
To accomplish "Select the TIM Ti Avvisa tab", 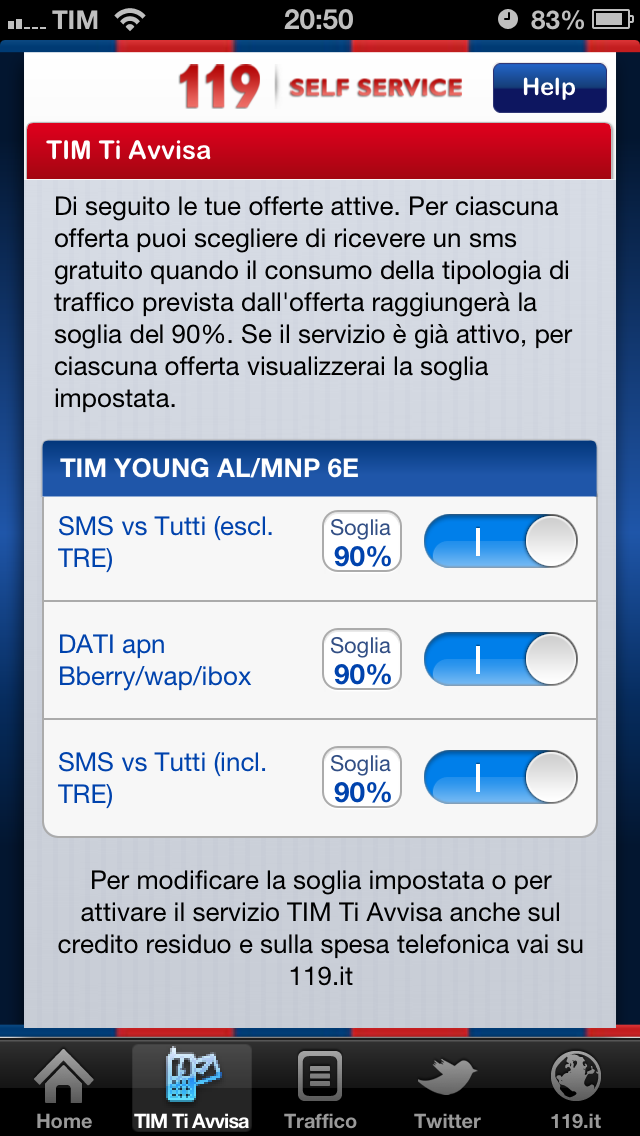I will pos(192,1090).
